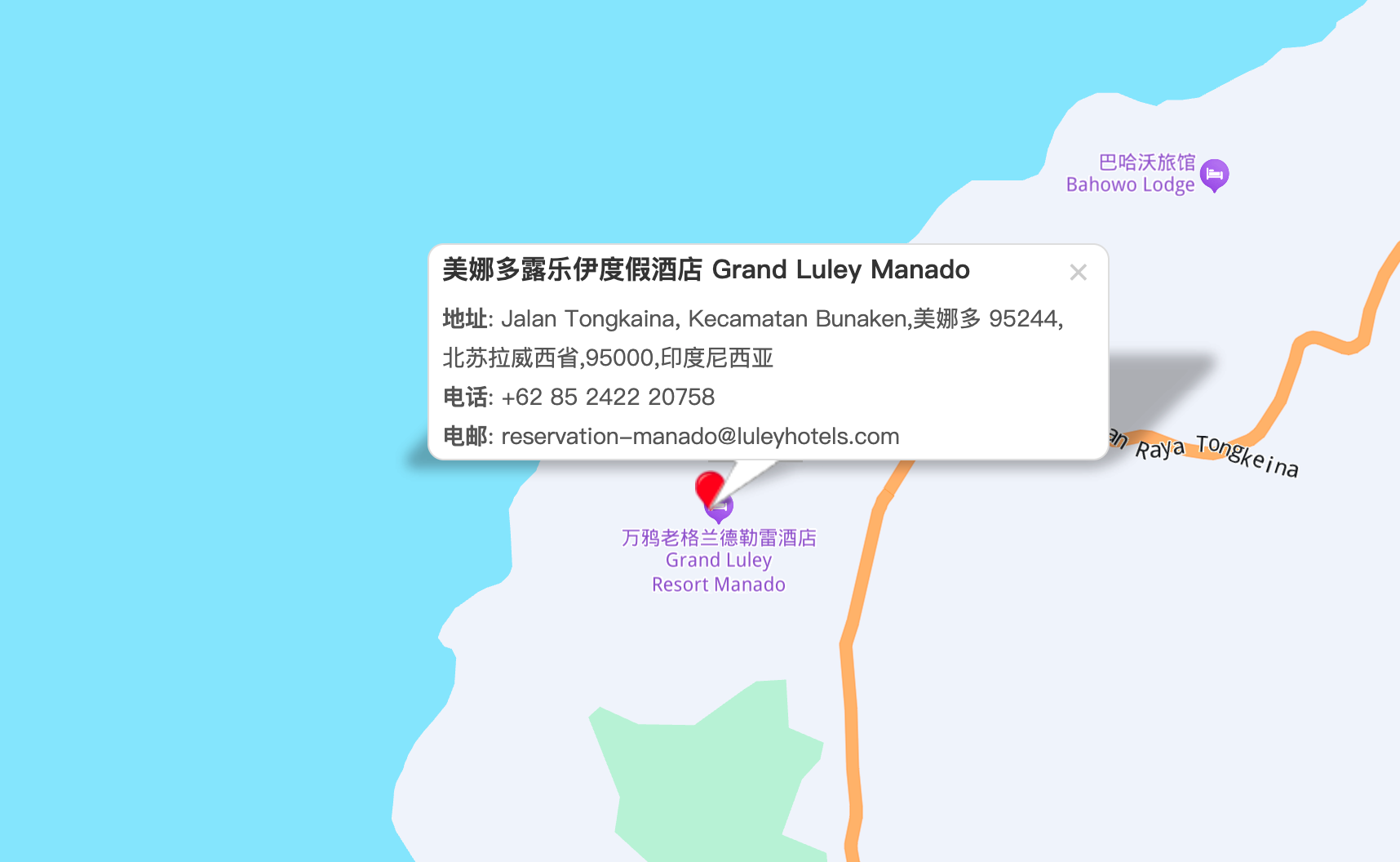The image size is (1400, 862).
Task: Tap the red location pin marker
Action: pyautogui.click(x=709, y=487)
